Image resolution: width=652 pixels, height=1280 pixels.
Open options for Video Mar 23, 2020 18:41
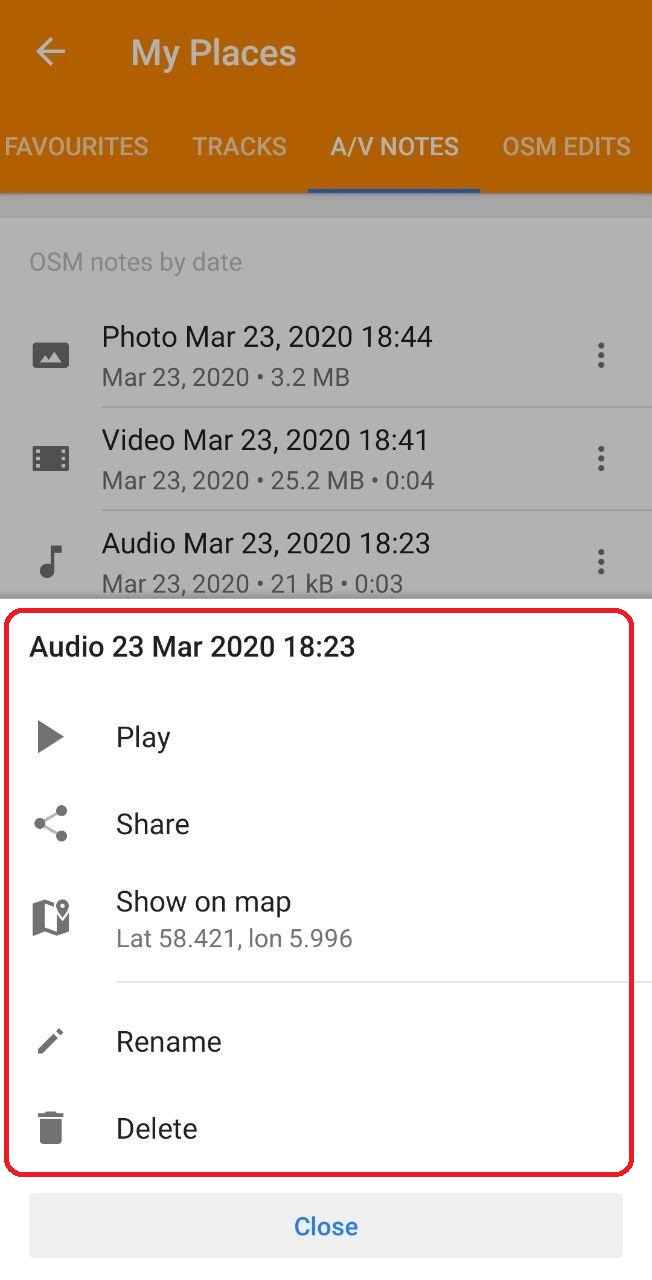(x=600, y=458)
